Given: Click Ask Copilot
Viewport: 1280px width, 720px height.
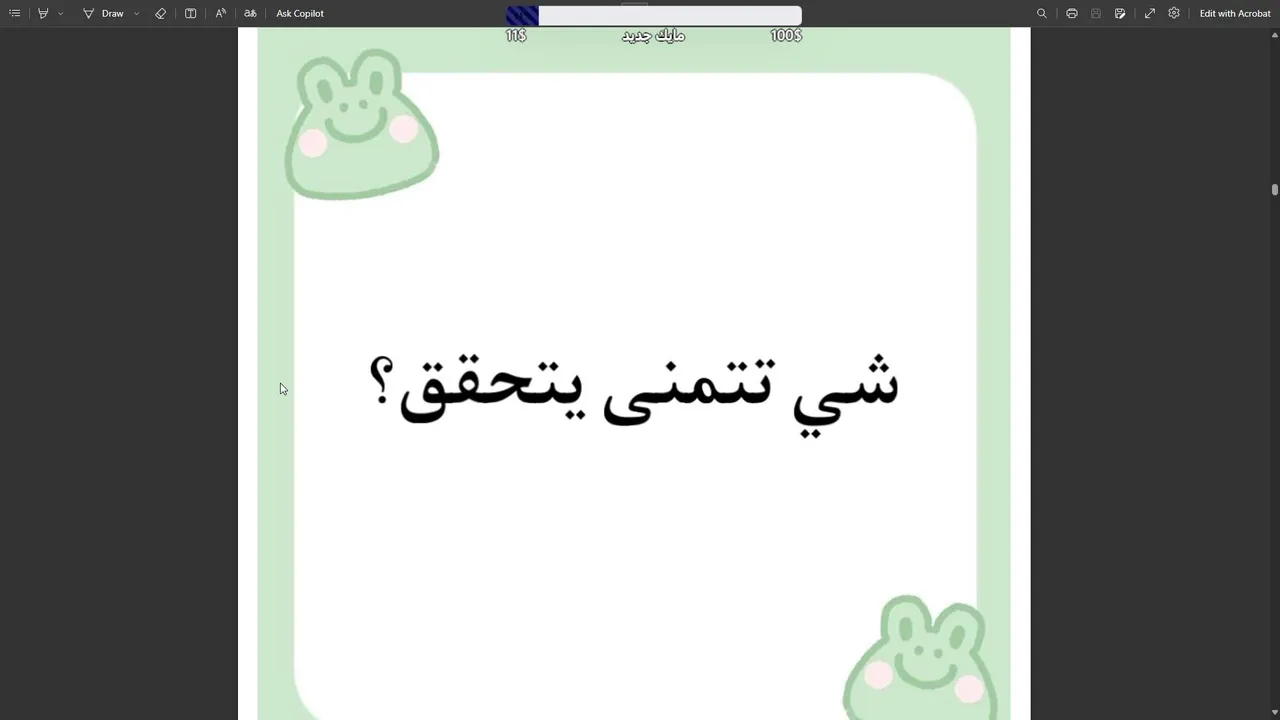Looking at the screenshot, I should [x=300, y=13].
